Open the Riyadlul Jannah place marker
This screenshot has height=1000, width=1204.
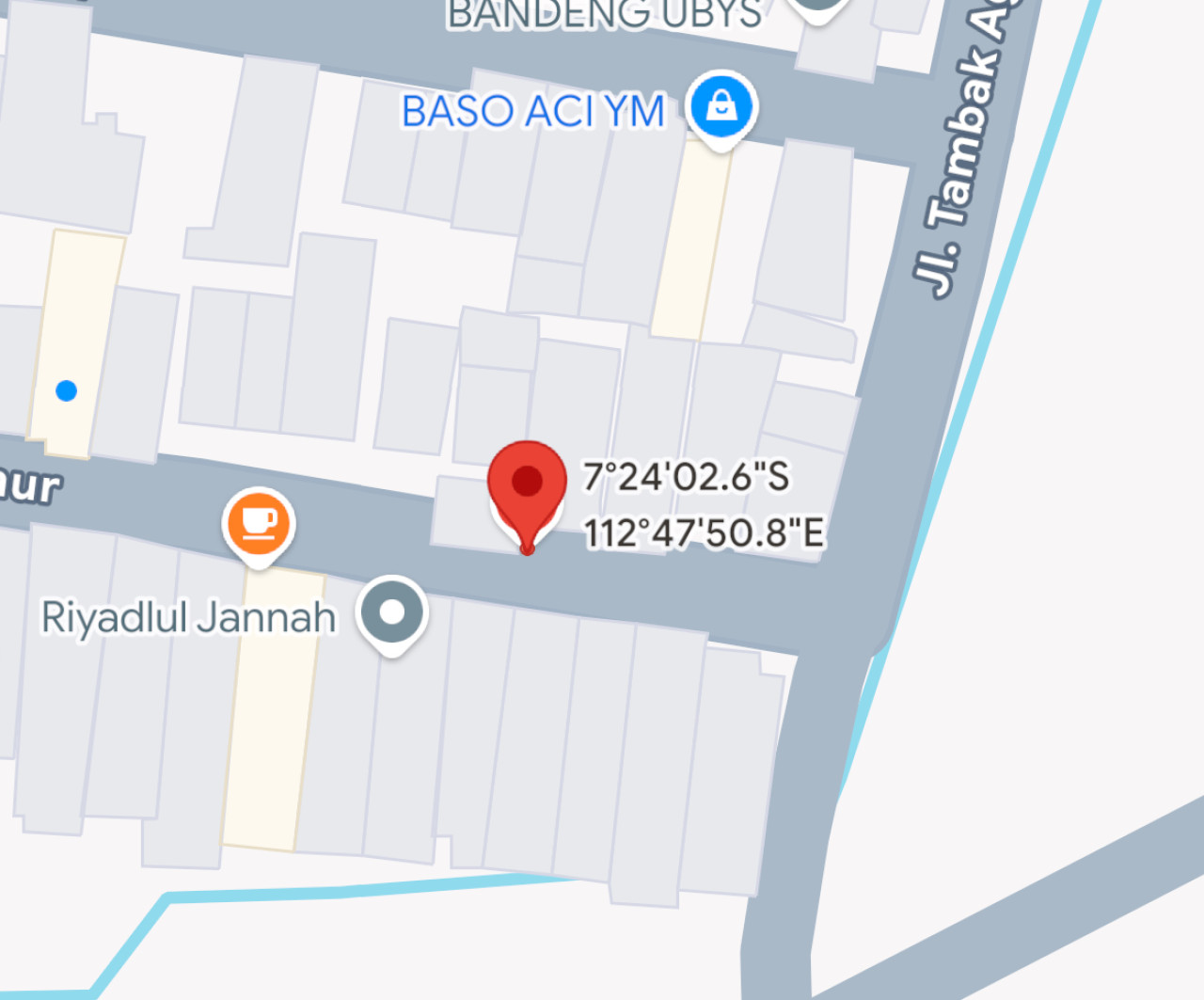[392, 612]
